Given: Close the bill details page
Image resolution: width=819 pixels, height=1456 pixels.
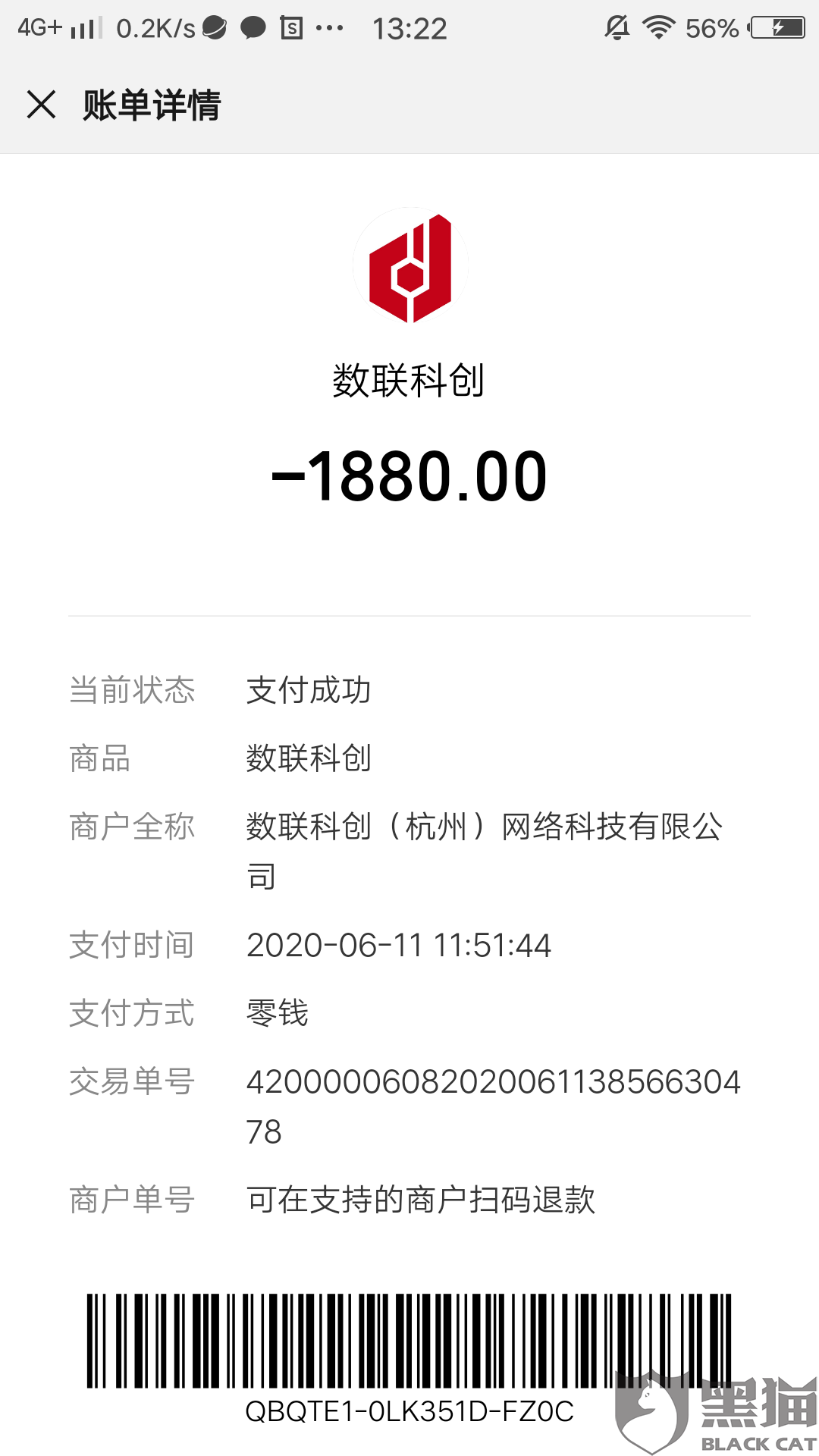Looking at the screenshot, I should point(41,105).
